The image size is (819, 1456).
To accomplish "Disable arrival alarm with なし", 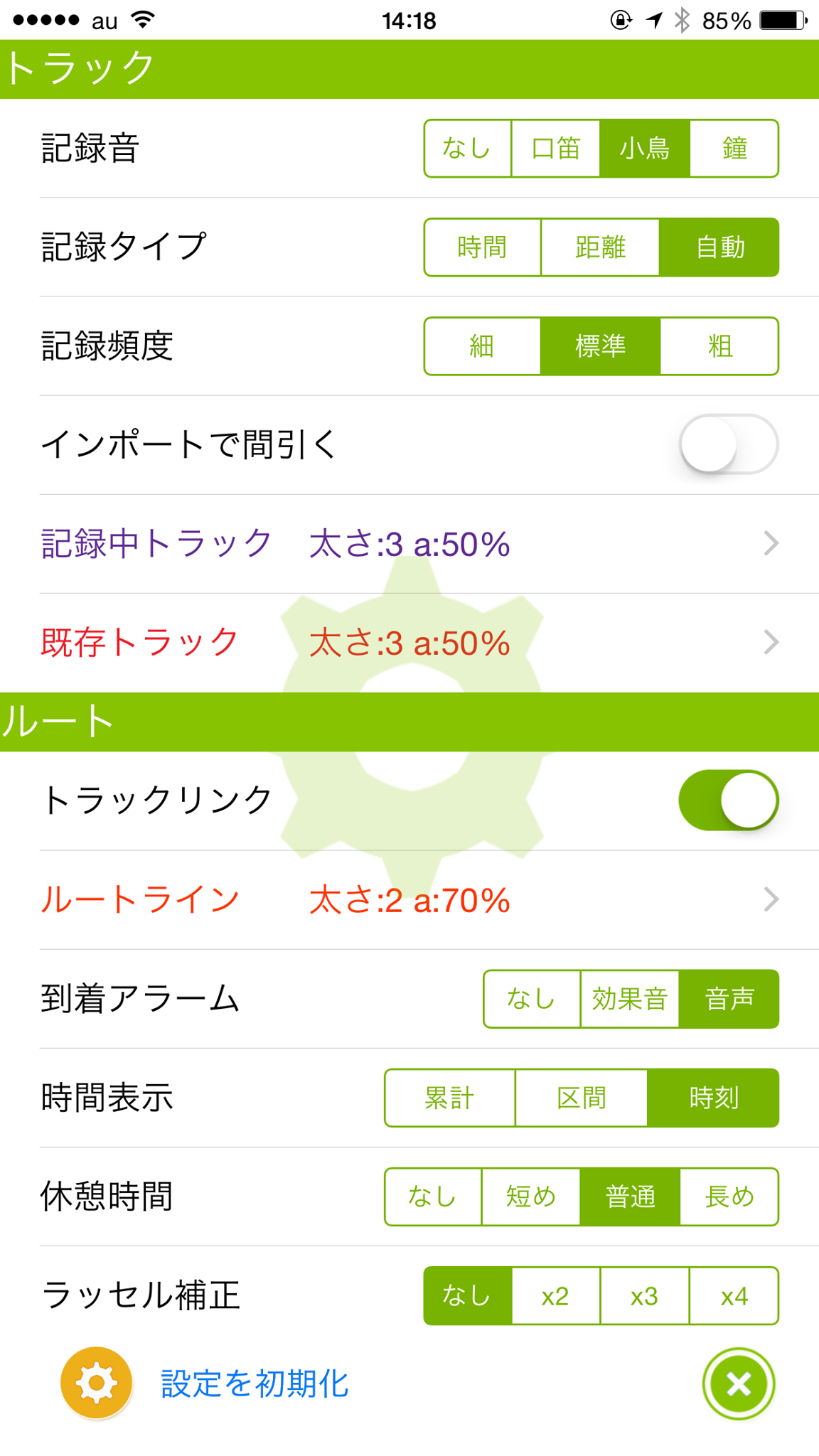I will 532,999.
